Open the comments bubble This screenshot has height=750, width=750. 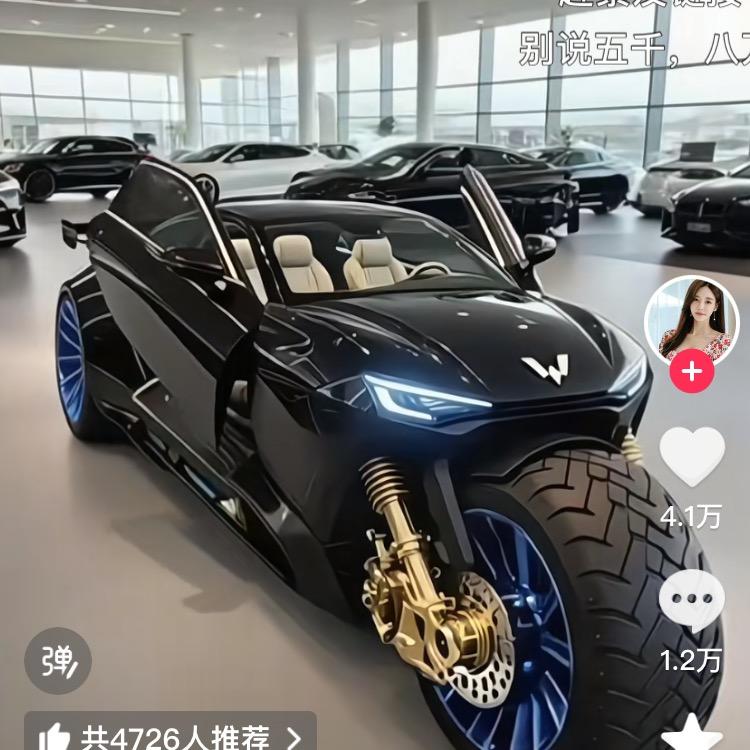coord(692,602)
